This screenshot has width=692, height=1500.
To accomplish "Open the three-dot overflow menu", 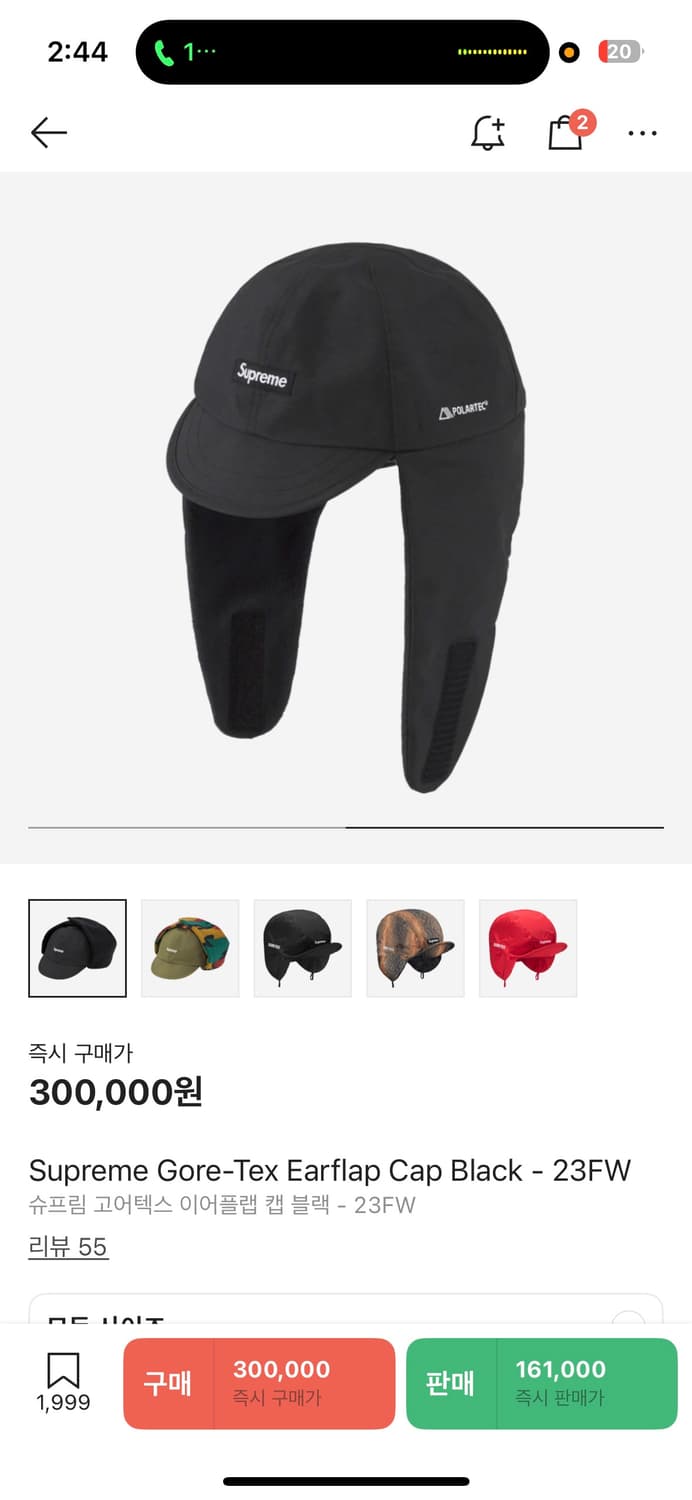I will 642,133.
